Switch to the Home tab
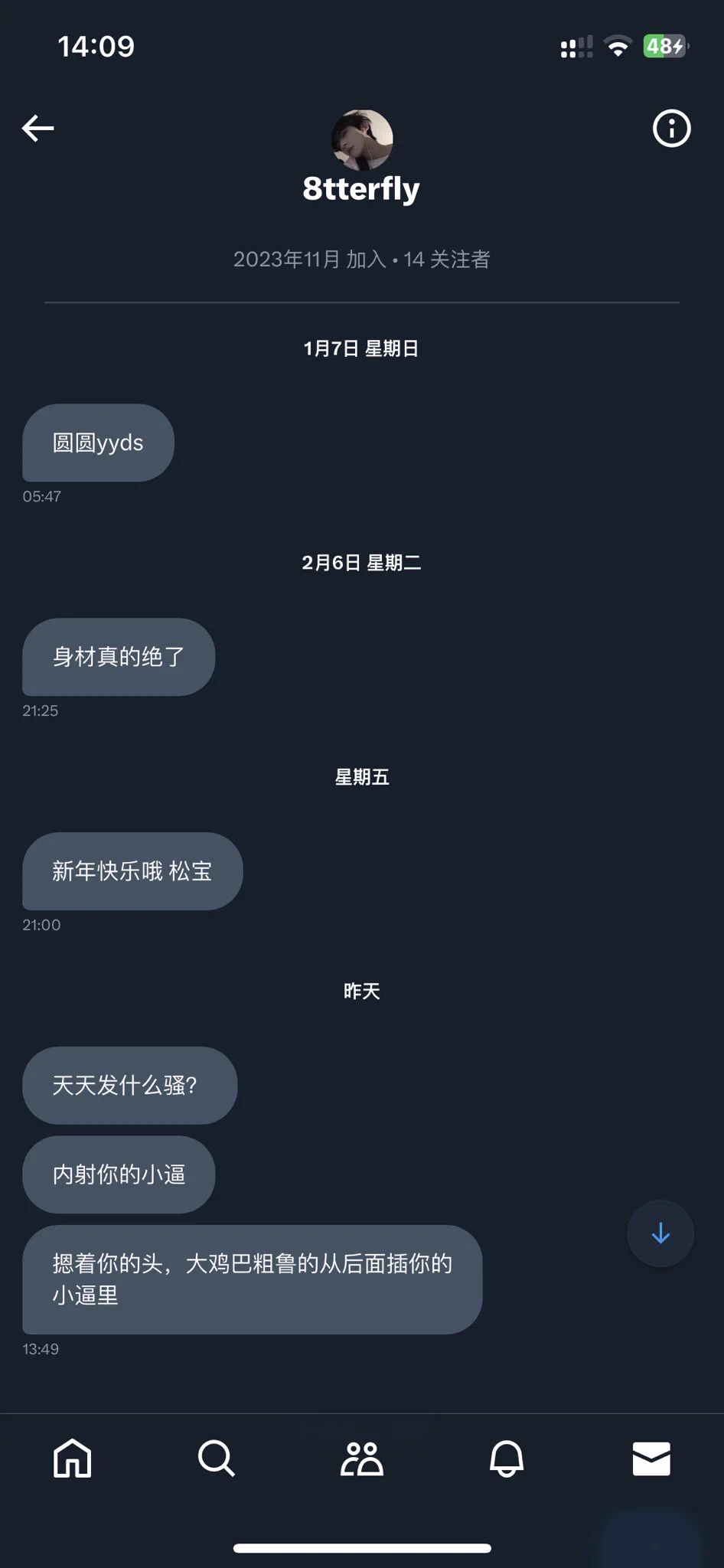Viewport: 724px width, 1568px height. (x=73, y=1458)
